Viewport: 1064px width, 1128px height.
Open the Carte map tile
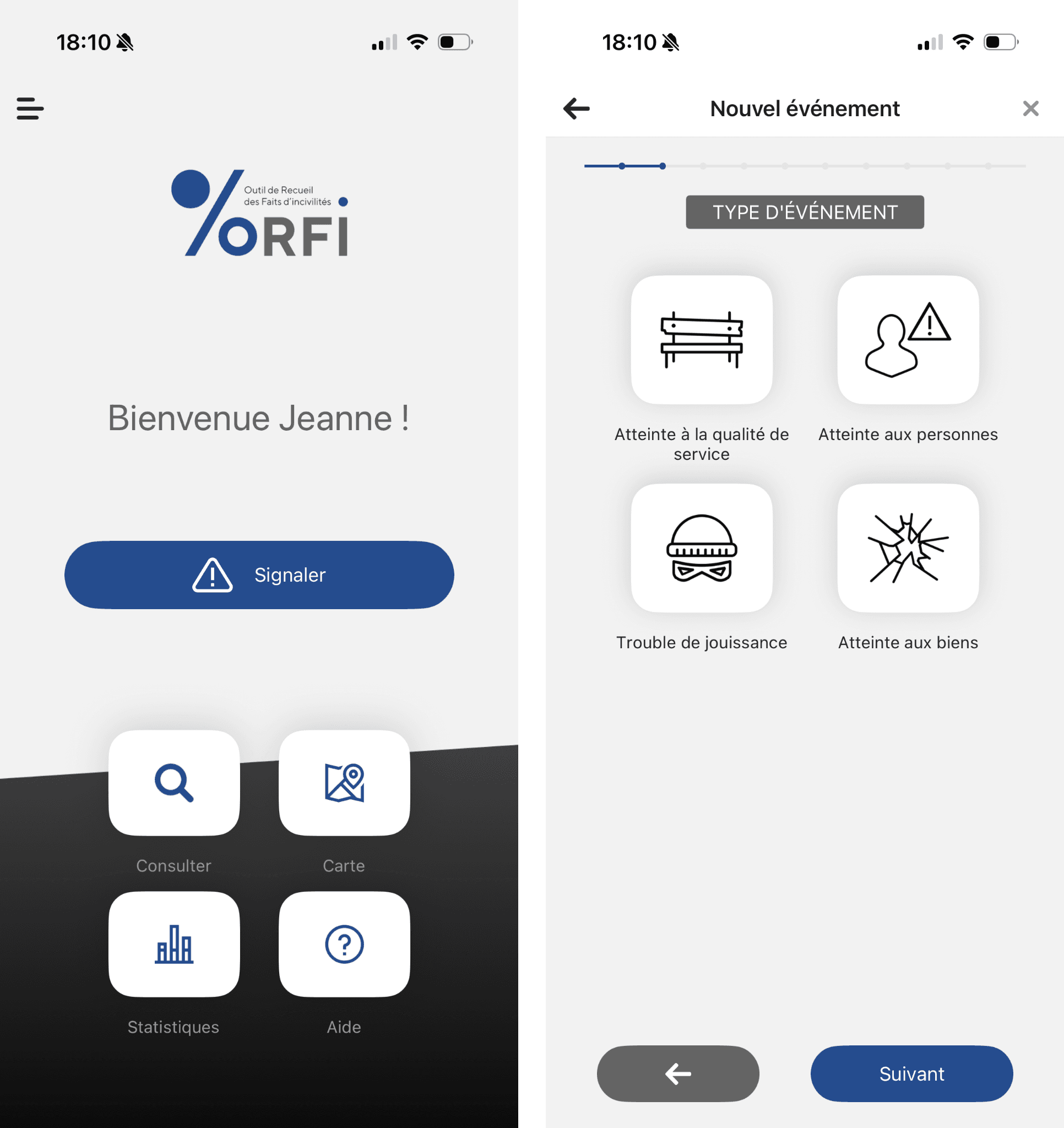pyautogui.click(x=344, y=783)
